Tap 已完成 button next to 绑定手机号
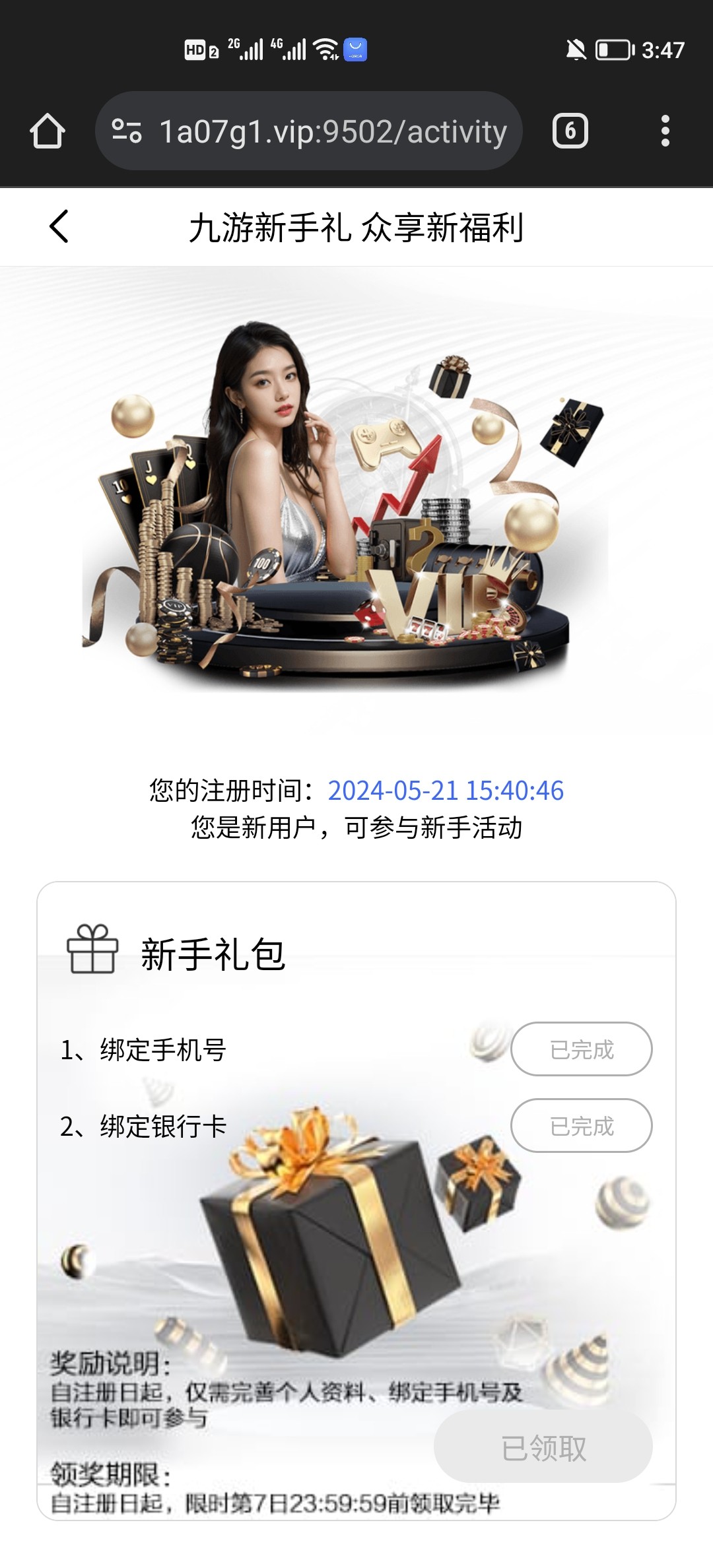713x1568 pixels. [581, 1049]
